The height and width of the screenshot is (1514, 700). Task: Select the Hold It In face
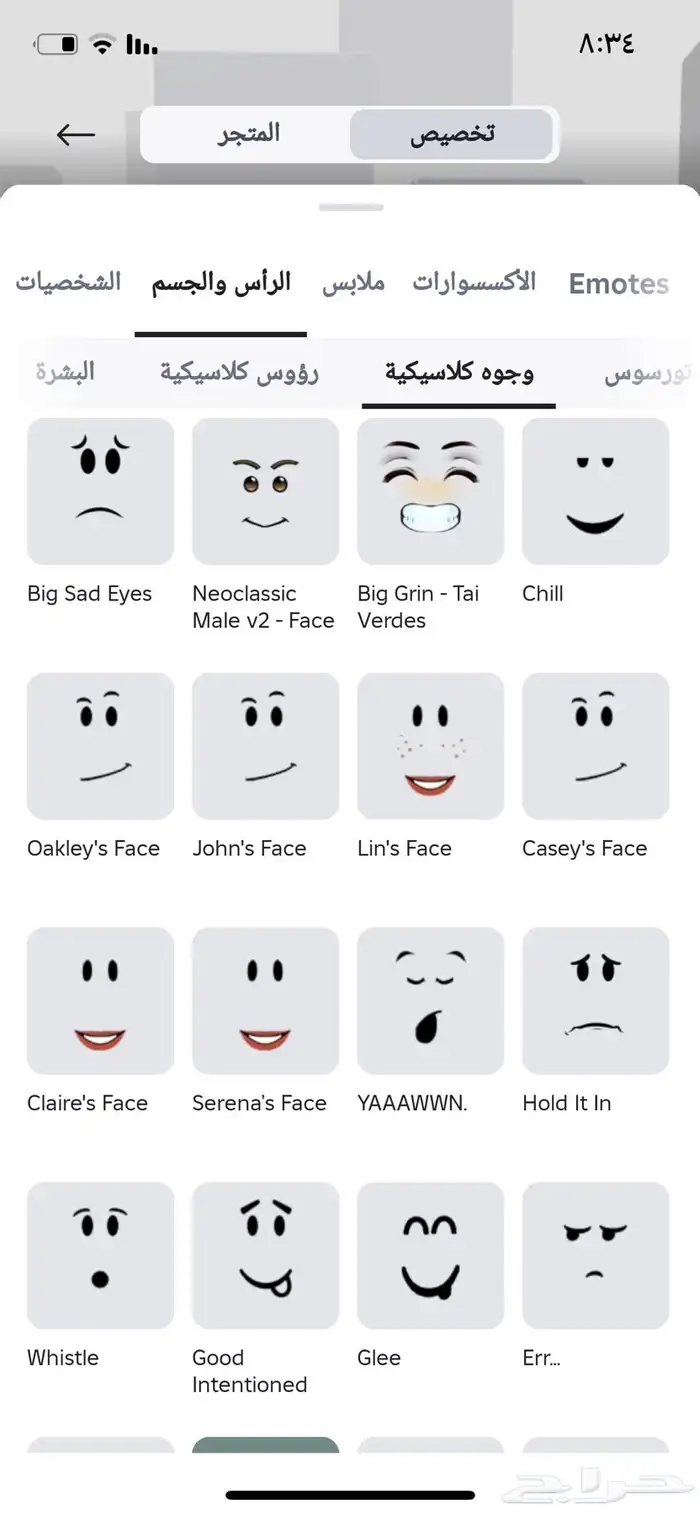(x=595, y=1001)
